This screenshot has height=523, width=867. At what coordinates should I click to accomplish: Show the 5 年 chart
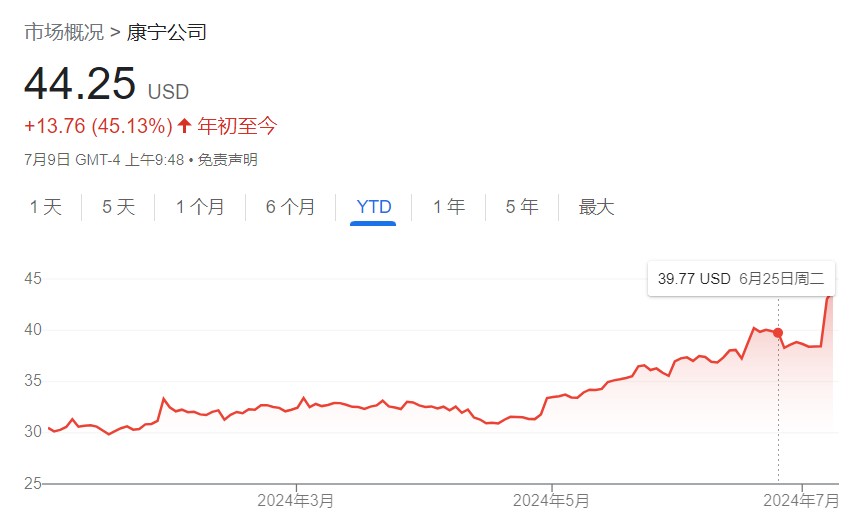tap(522, 207)
